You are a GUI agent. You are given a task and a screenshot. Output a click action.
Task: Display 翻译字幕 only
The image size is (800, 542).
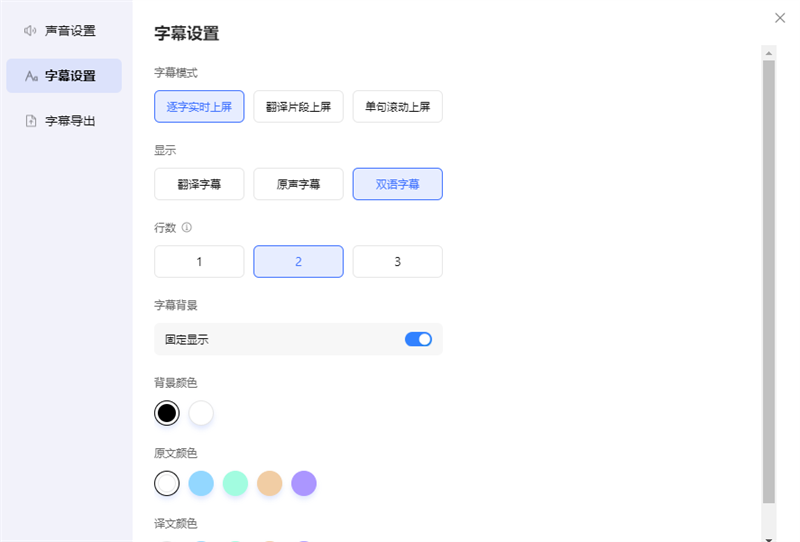[x=199, y=184]
